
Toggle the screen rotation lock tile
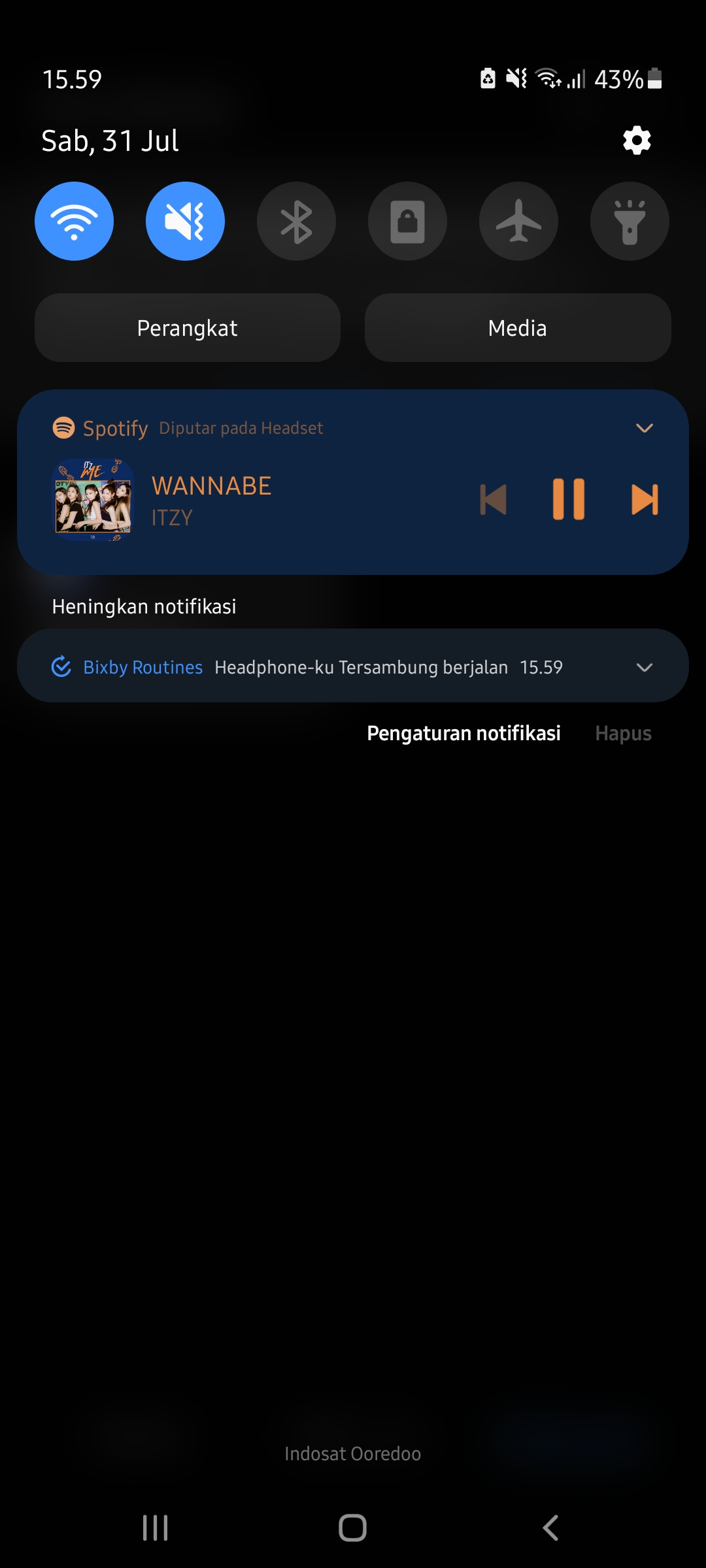pyautogui.click(x=407, y=221)
